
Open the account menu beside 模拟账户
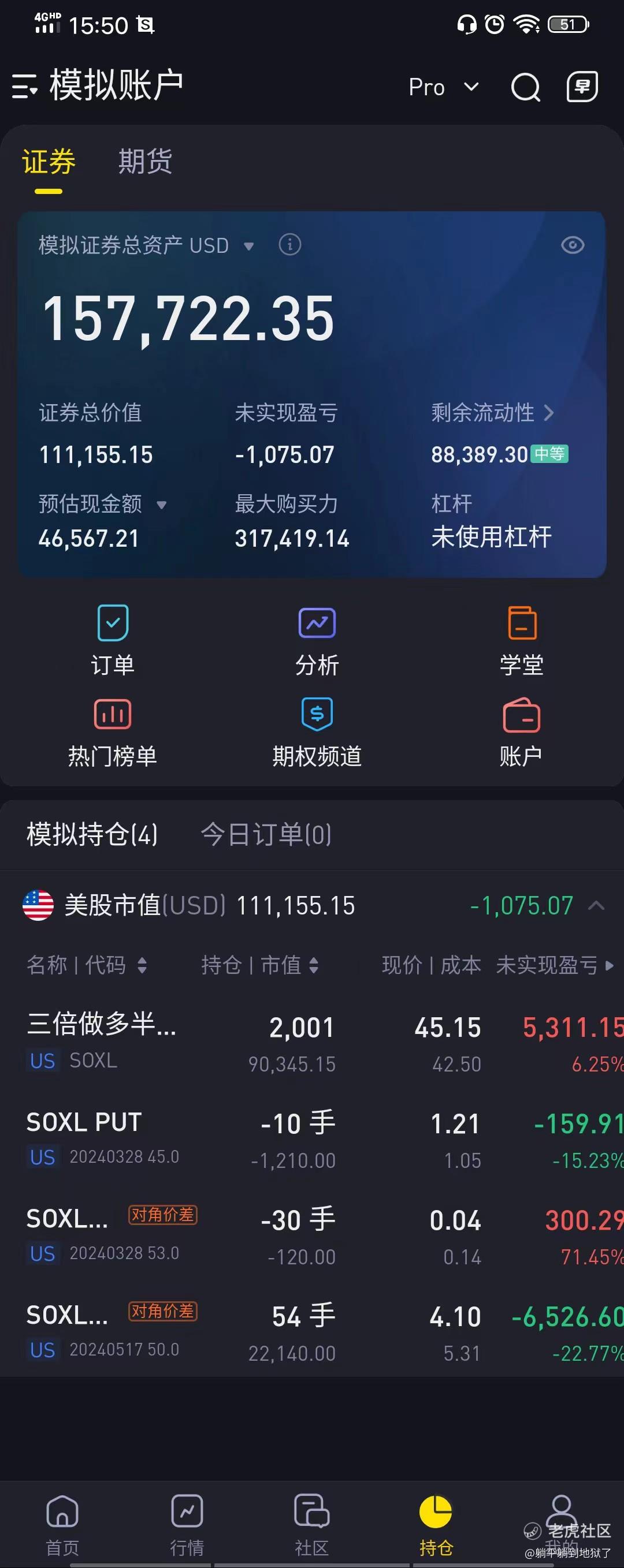25,86
